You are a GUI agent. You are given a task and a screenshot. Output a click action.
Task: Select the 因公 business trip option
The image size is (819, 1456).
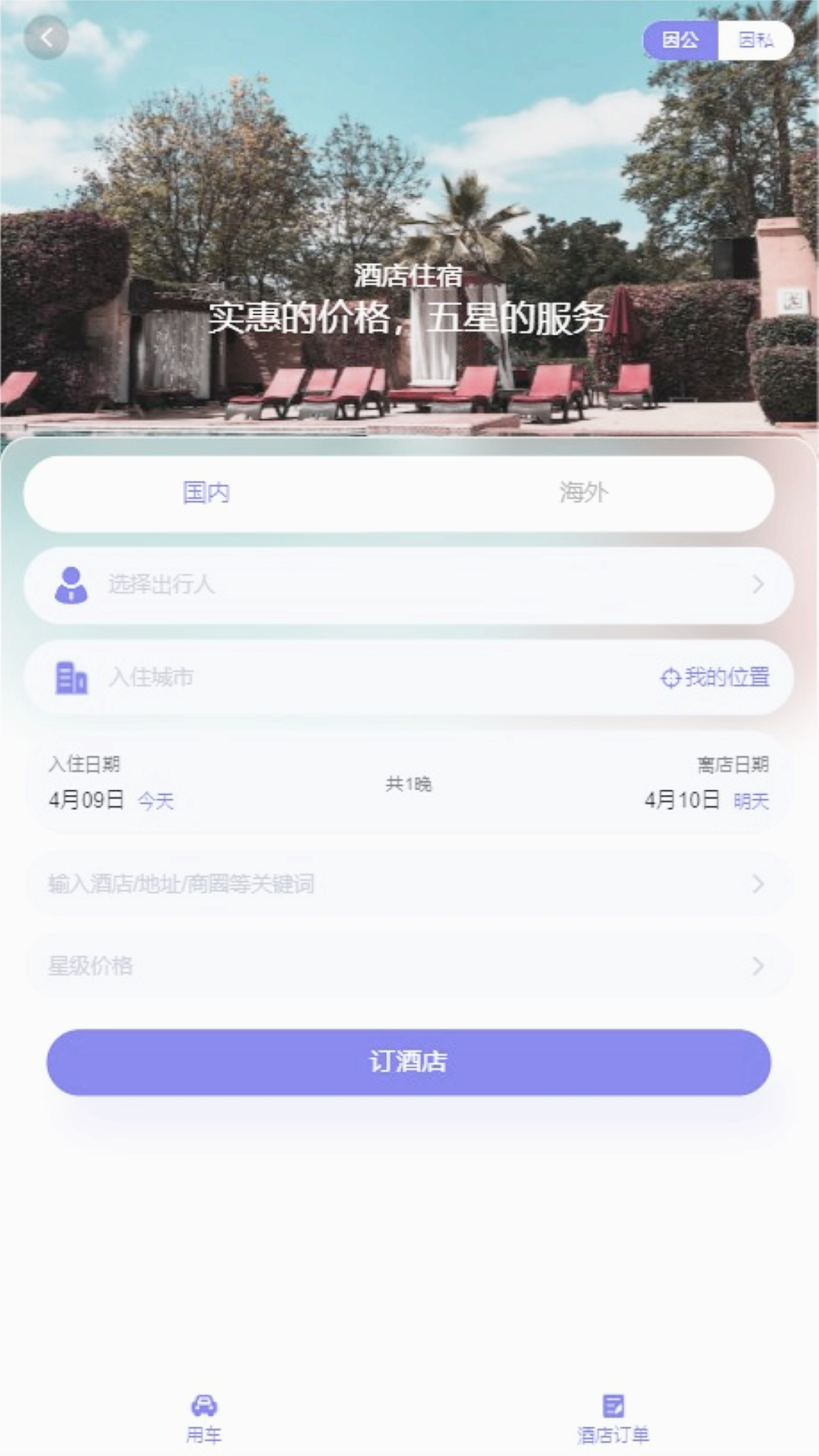(680, 40)
